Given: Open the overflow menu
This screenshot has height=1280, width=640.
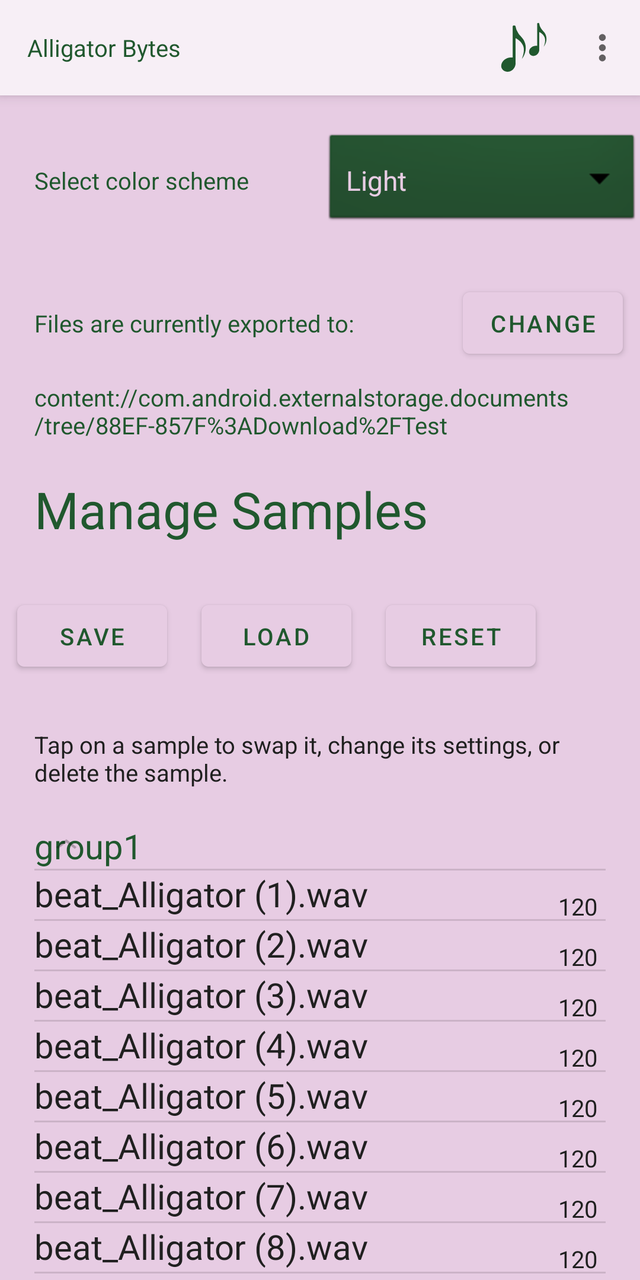Looking at the screenshot, I should (602, 48).
